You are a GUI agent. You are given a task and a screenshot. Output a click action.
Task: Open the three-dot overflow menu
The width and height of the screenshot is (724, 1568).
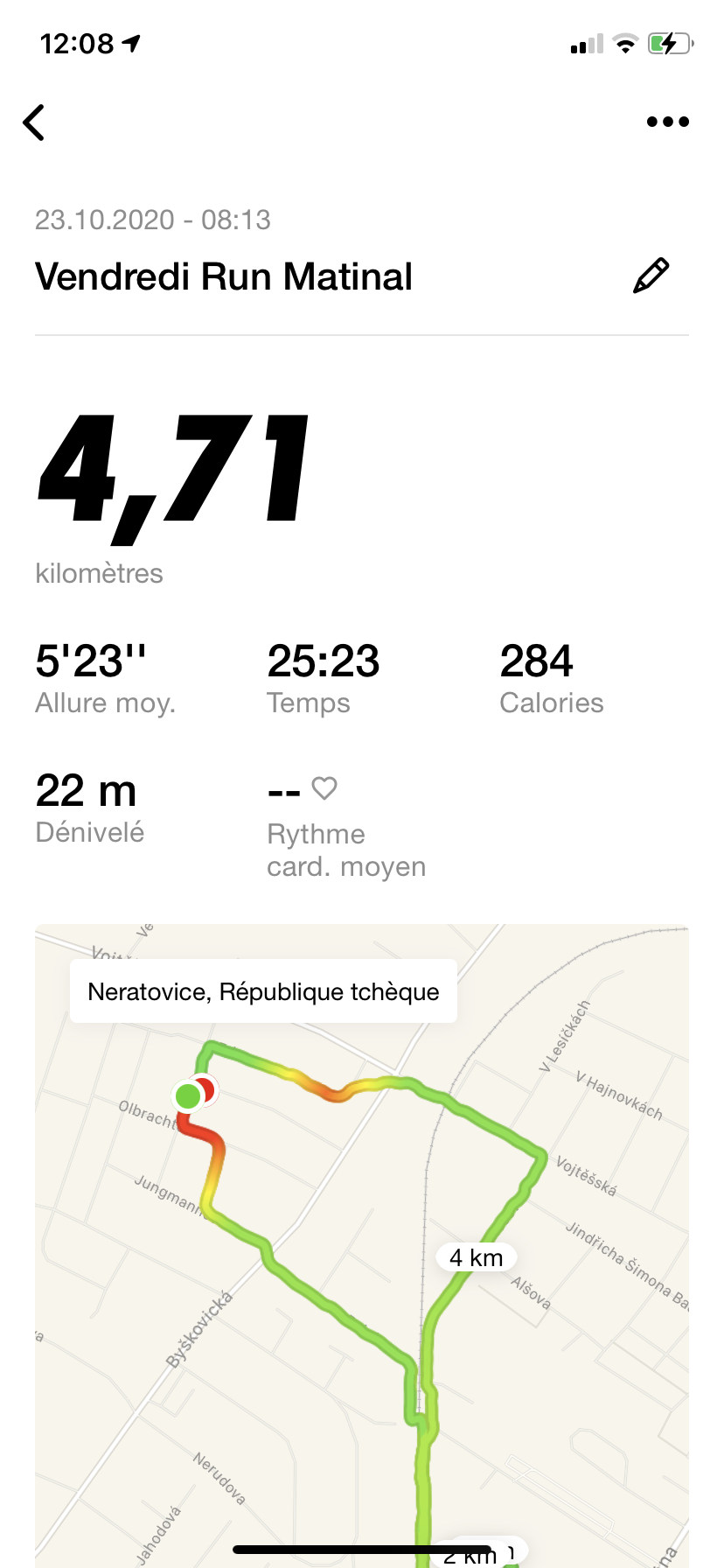point(668,122)
